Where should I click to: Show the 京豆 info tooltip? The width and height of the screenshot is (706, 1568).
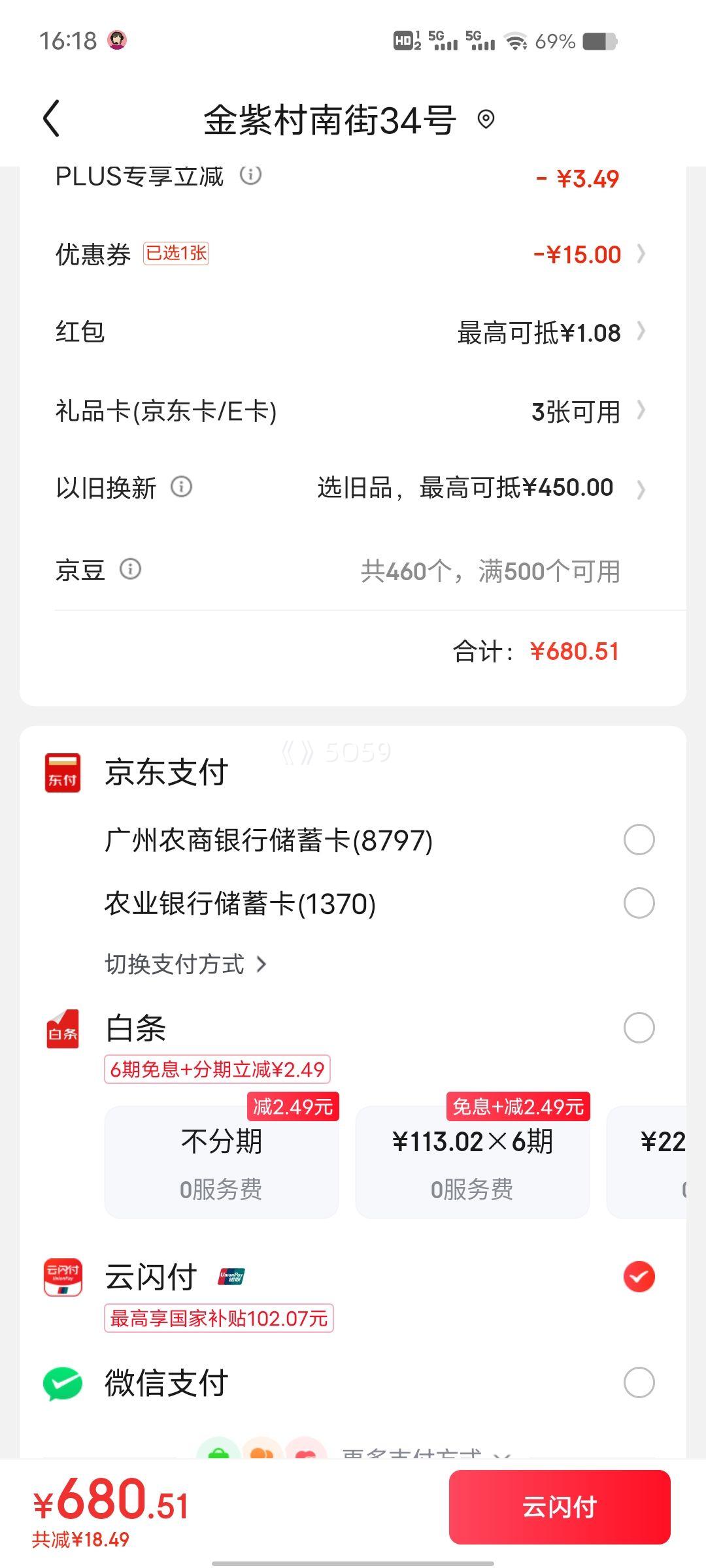pos(130,569)
